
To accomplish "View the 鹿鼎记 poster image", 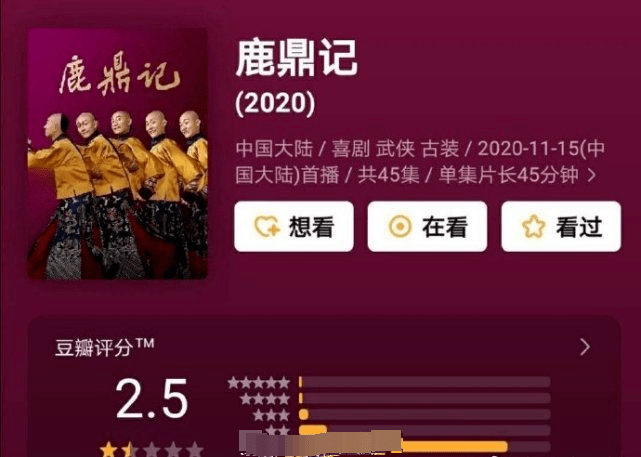I will point(118,155).
